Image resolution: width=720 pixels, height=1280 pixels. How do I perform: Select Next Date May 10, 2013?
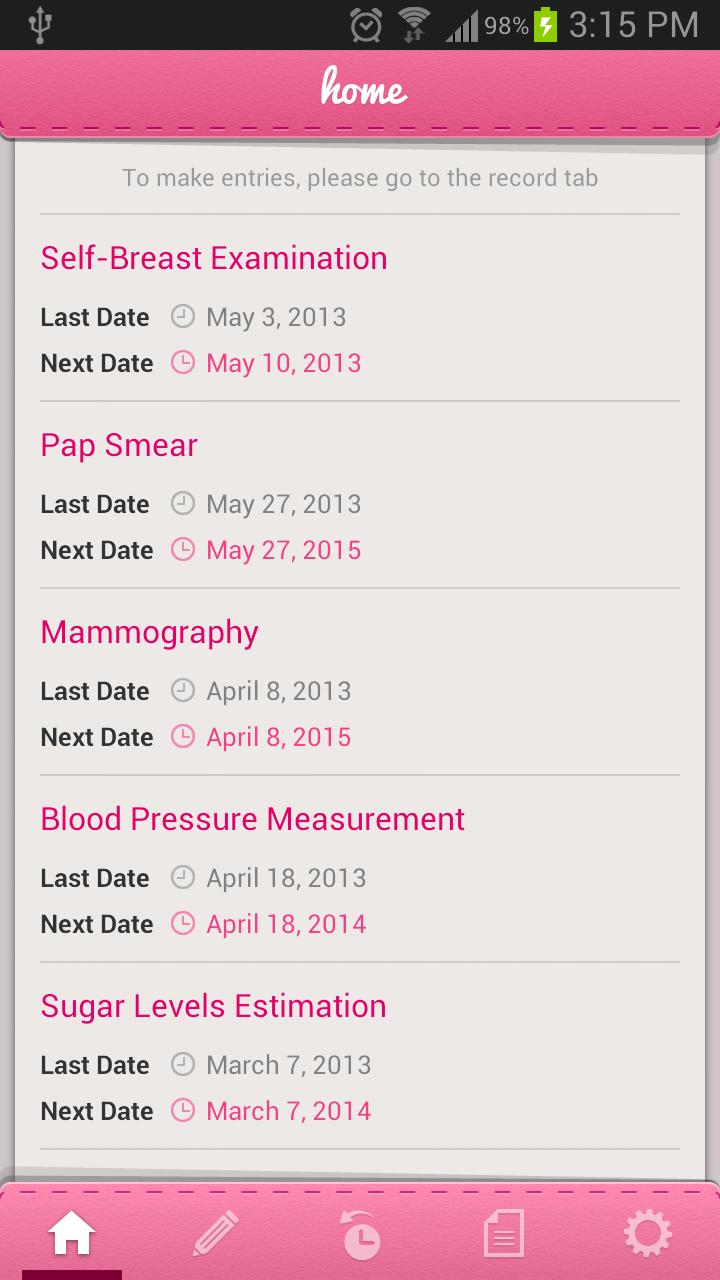[x=283, y=362]
